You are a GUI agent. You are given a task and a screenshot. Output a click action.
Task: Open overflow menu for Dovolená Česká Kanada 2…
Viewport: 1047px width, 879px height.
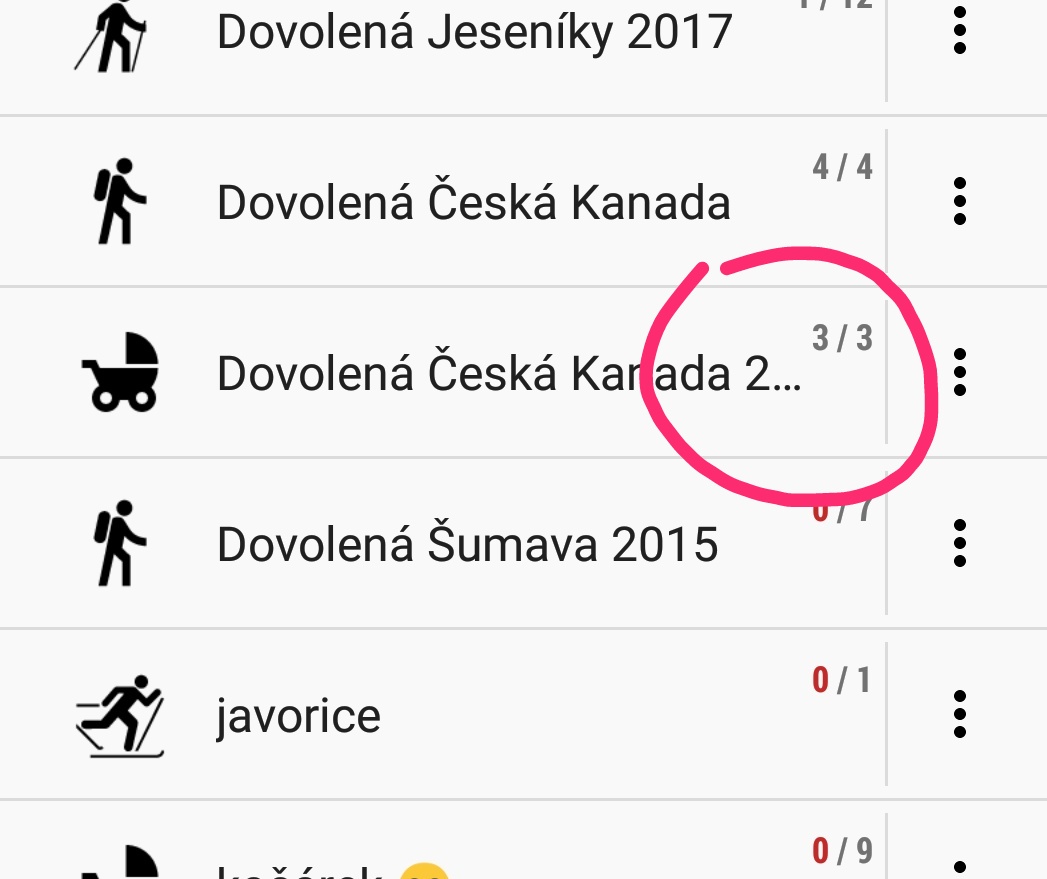coord(960,372)
